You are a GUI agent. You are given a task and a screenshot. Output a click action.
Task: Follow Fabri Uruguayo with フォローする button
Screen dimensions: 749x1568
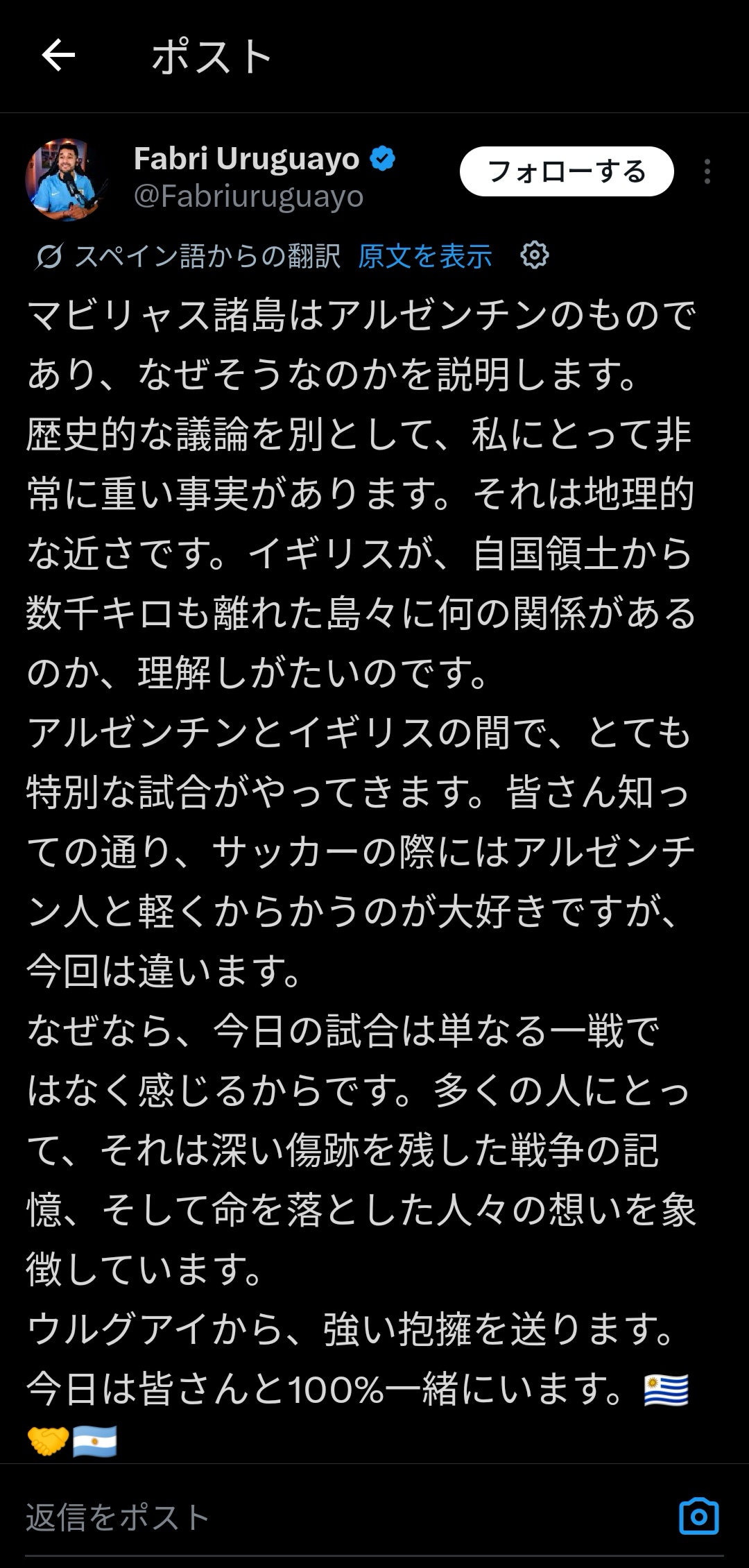click(x=567, y=171)
